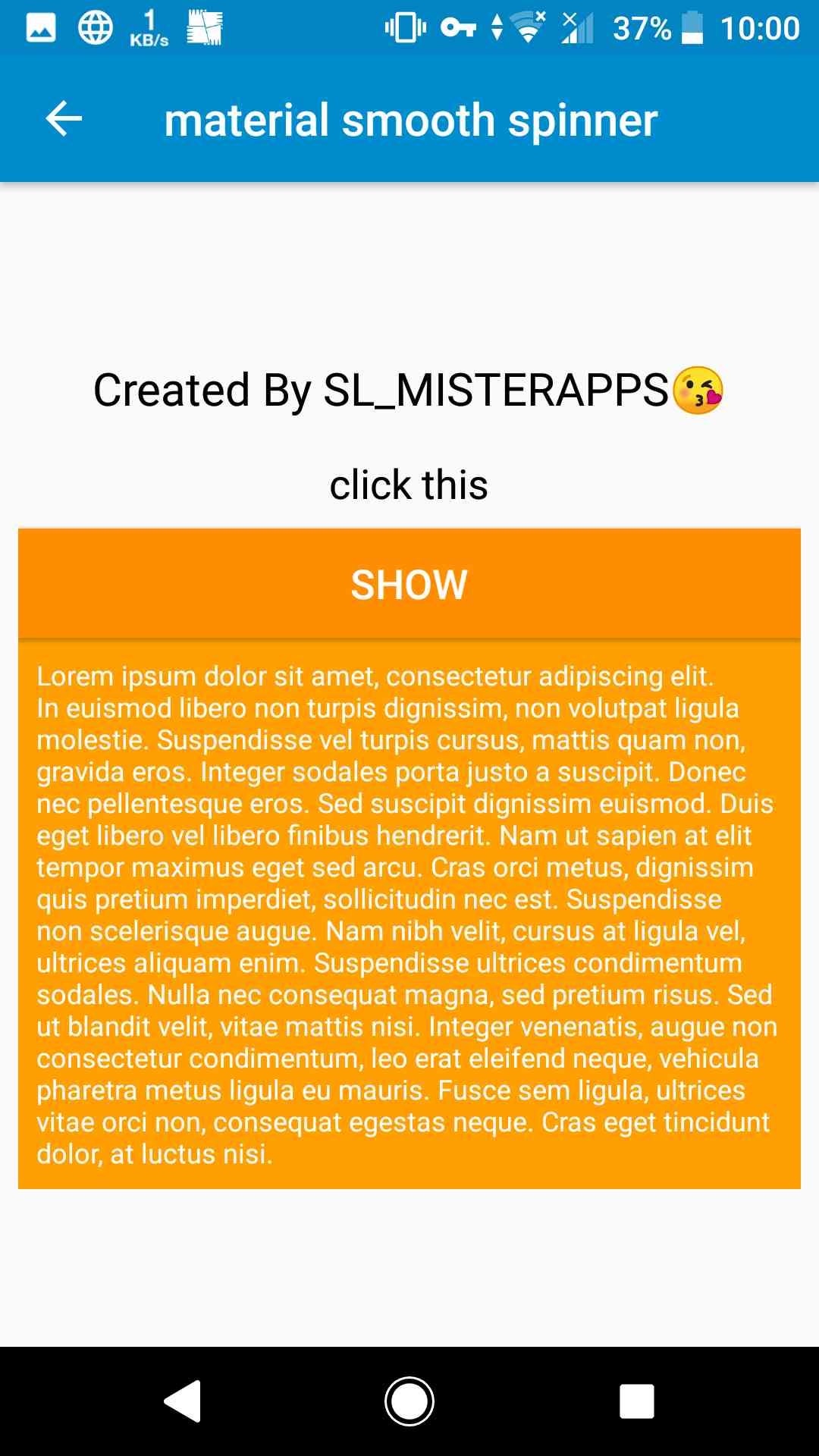Go to the home screen
This screenshot has width=819, height=1456.
coord(409,1401)
